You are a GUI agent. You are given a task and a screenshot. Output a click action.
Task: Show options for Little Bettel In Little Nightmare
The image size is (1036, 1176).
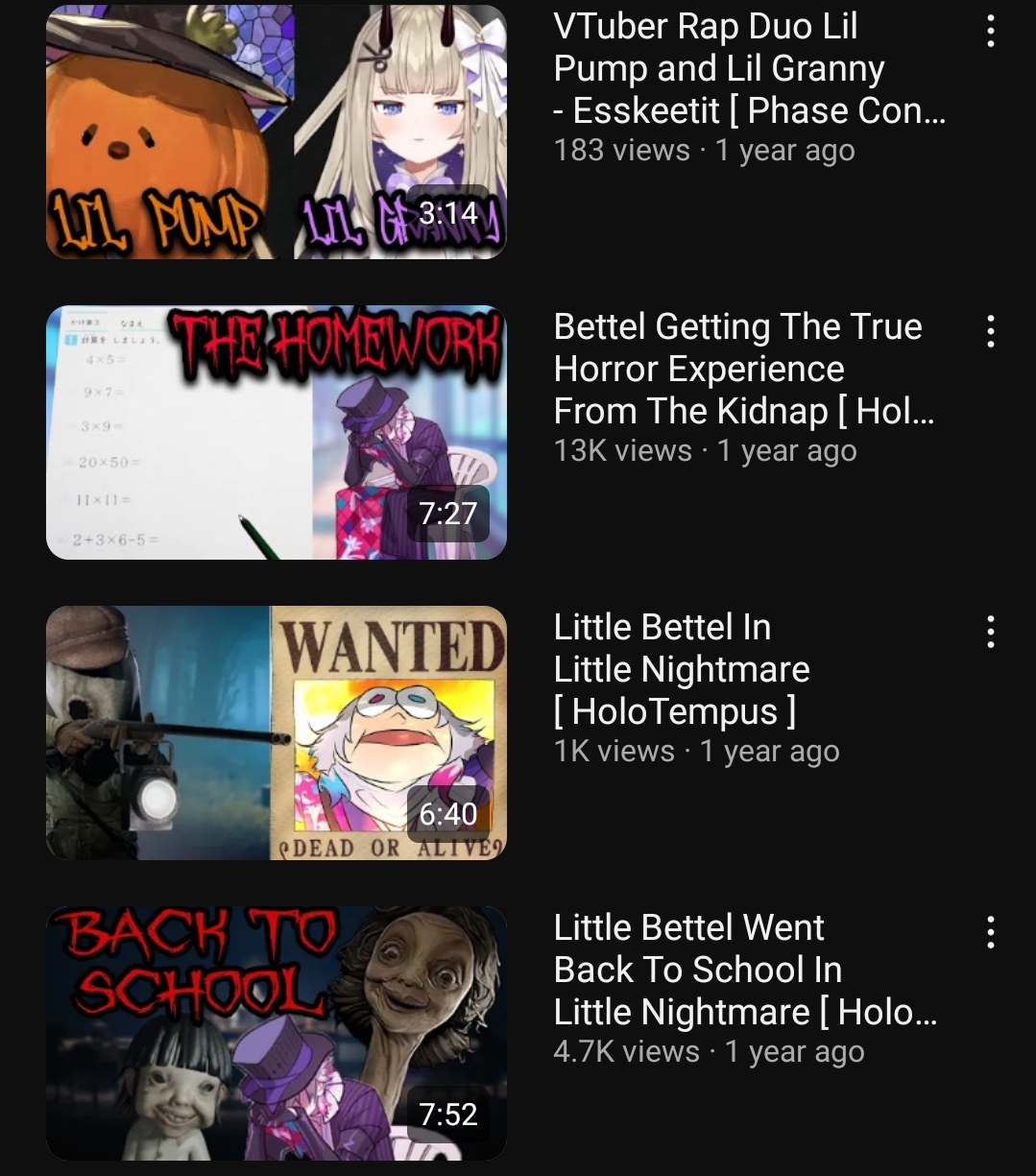coord(991,632)
